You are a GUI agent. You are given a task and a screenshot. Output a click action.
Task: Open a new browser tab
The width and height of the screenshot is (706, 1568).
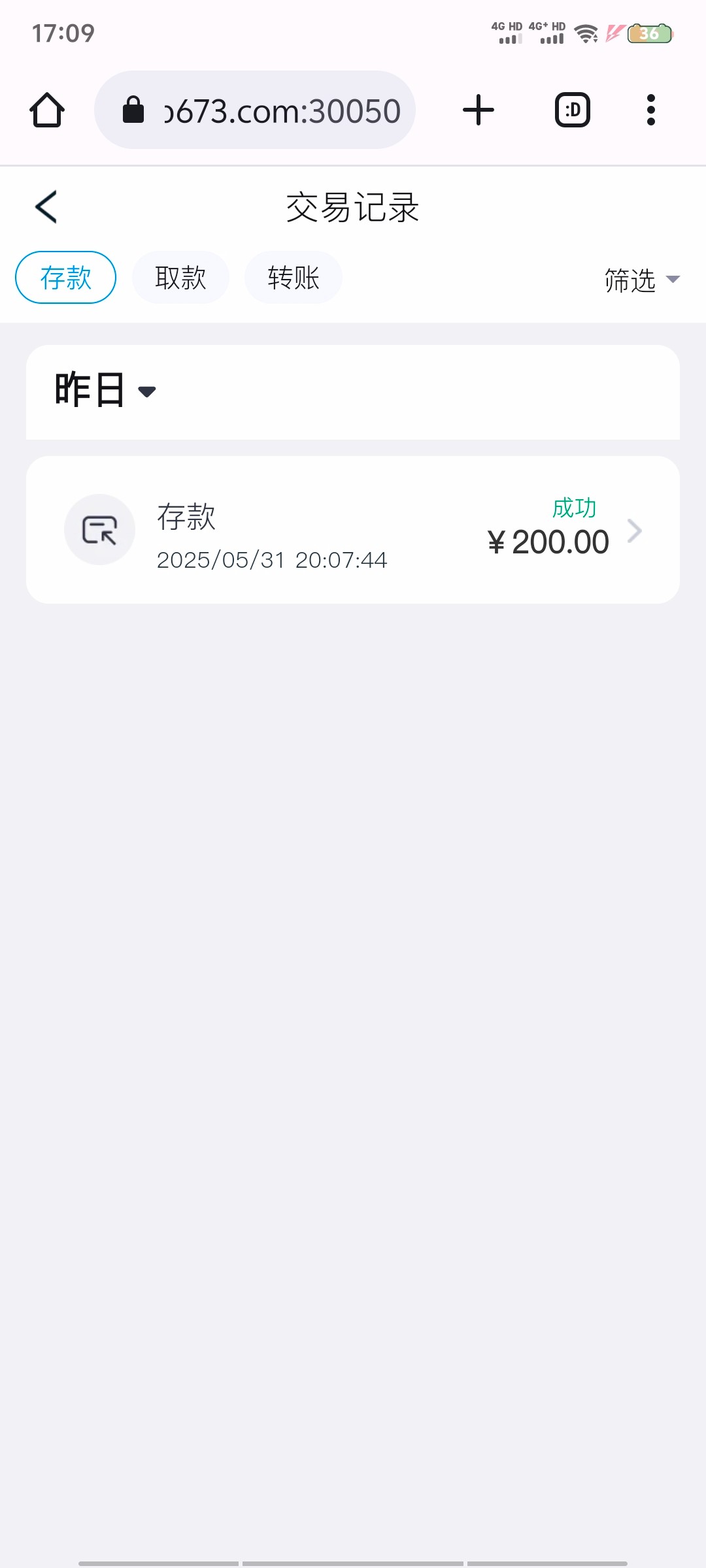[479, 110]
